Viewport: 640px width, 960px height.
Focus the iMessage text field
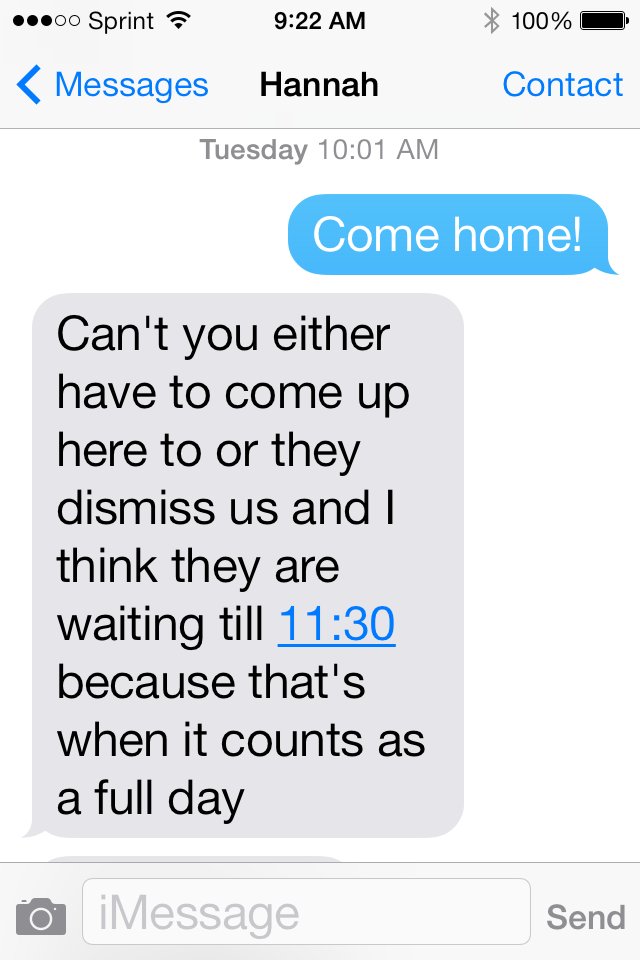pos(305,912)
